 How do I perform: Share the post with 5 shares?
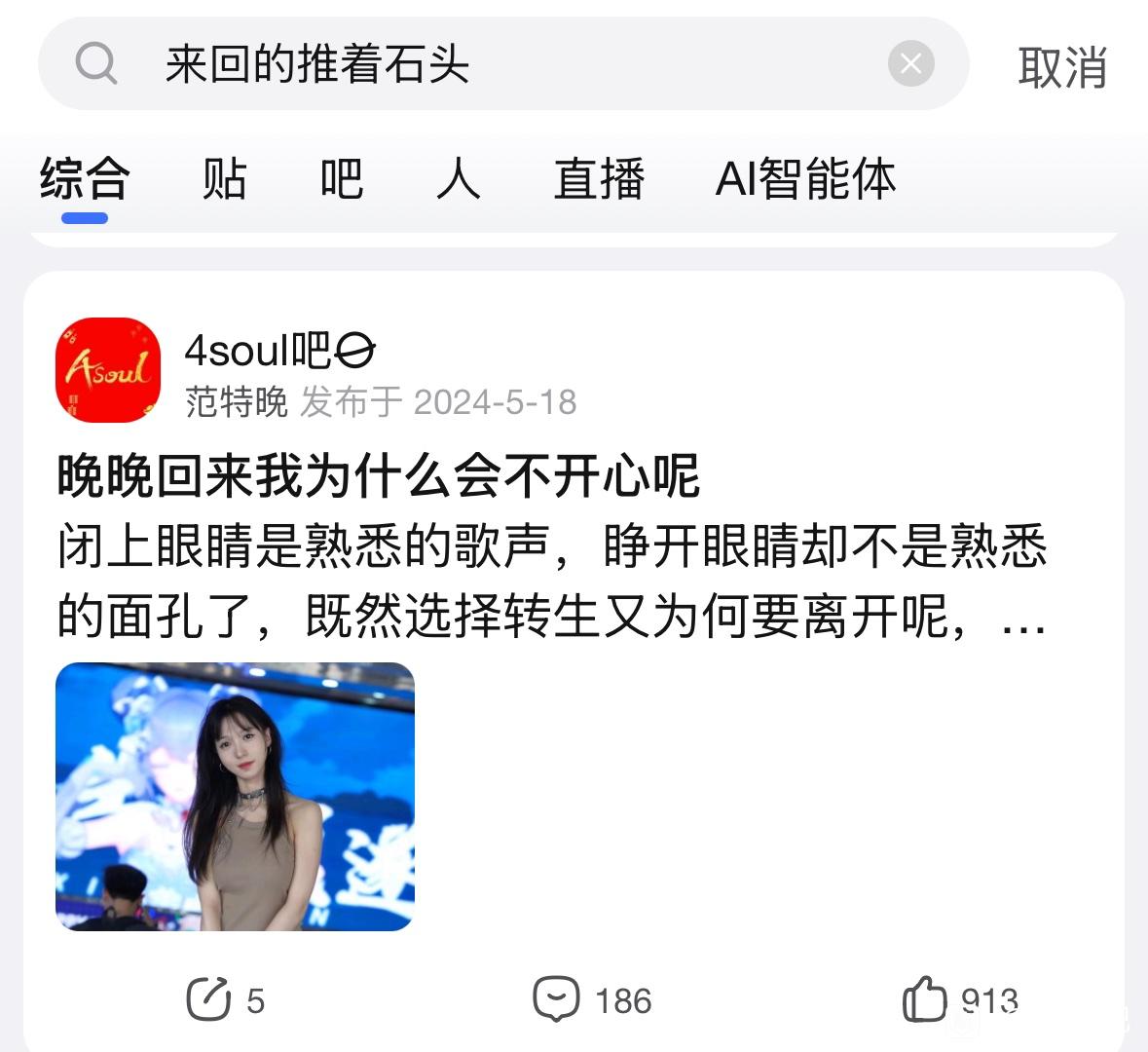(226, 999)
